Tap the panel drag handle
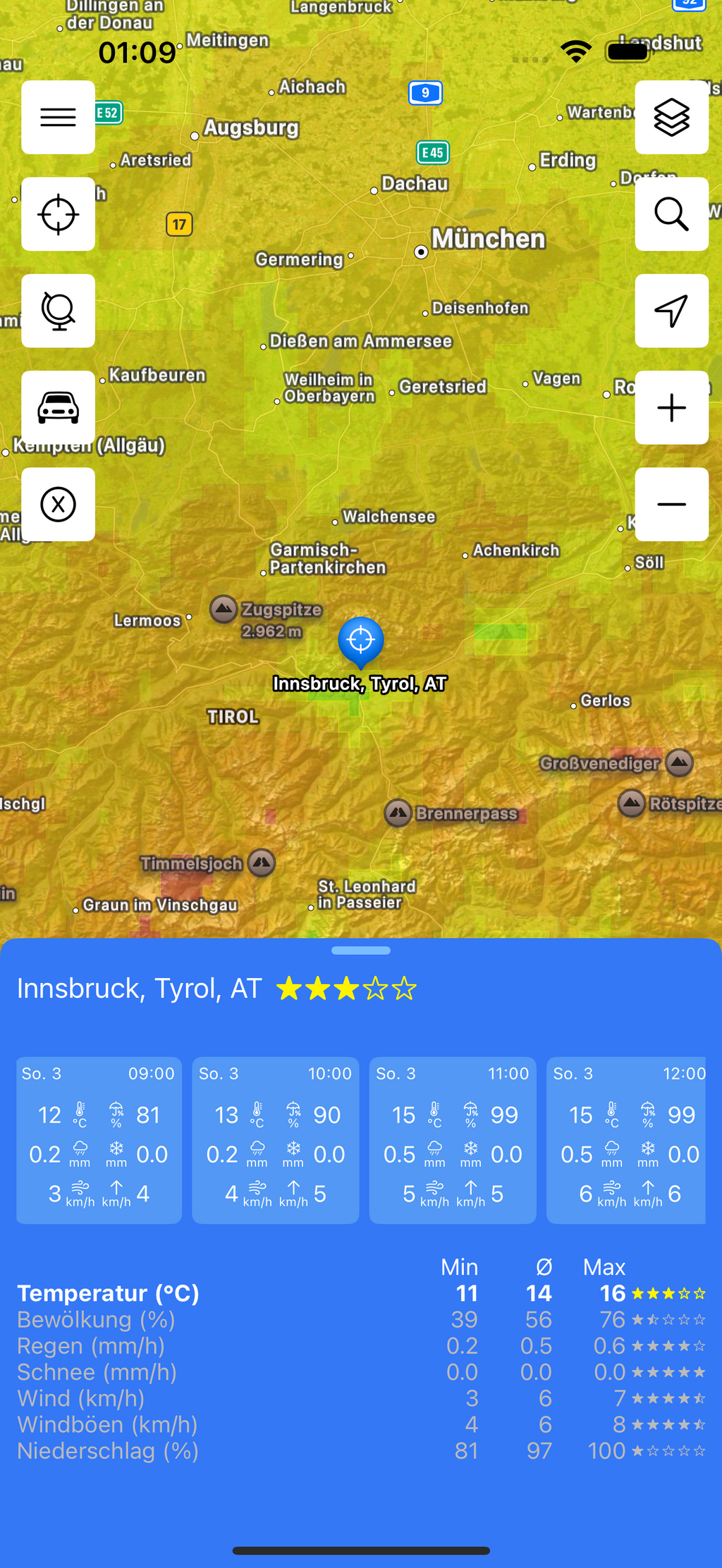Image resolution: width=722 pixels, height=1568 pixels. click(360, 951)
